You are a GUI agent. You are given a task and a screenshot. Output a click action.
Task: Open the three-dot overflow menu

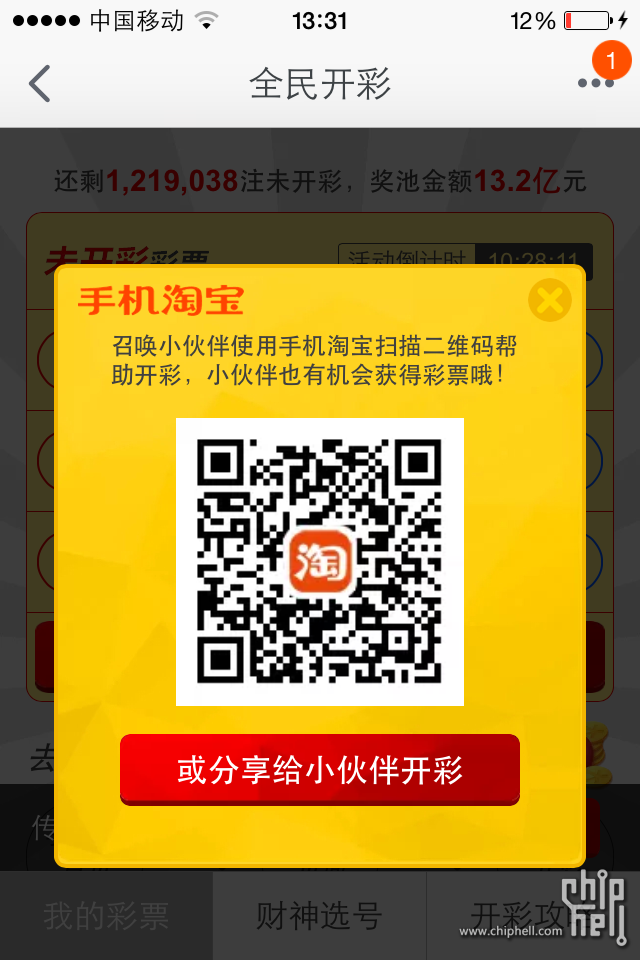pos(595,84)
